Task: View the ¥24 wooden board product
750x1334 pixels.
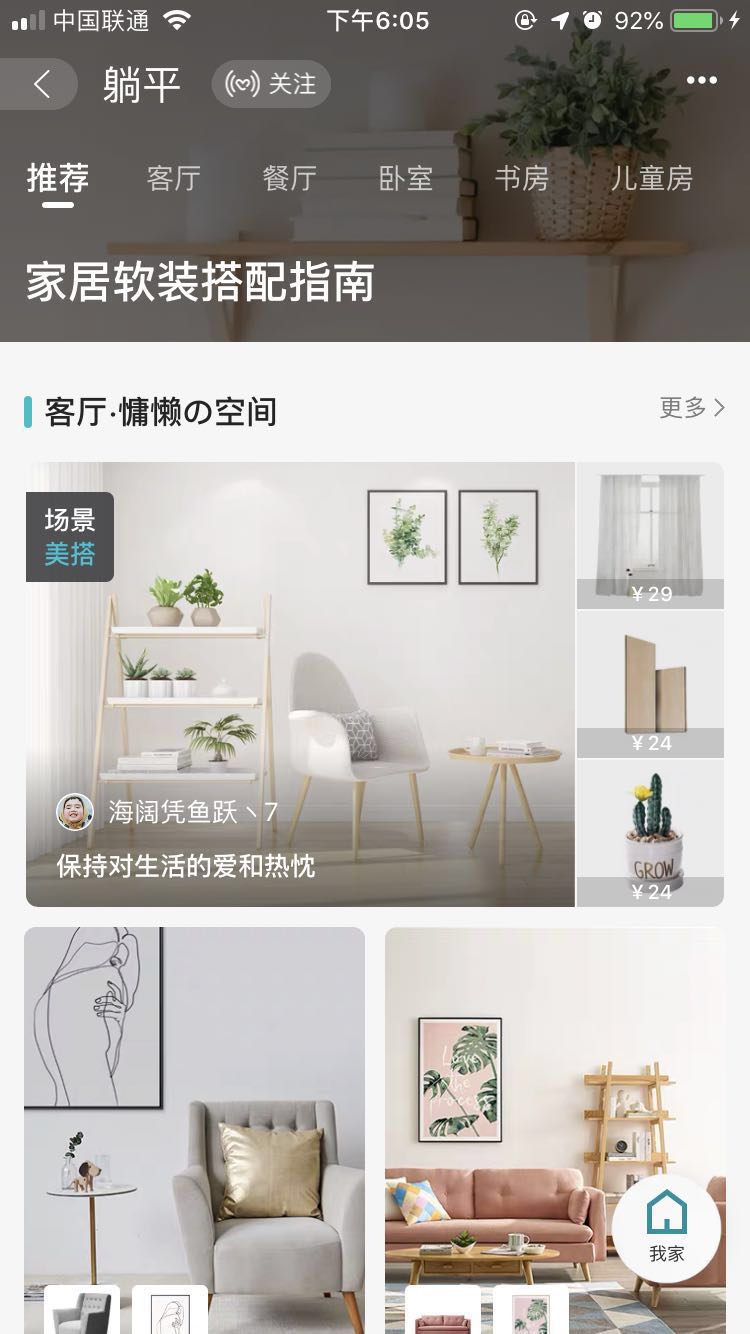Action: pyautogui.click(x=650, y=684)
